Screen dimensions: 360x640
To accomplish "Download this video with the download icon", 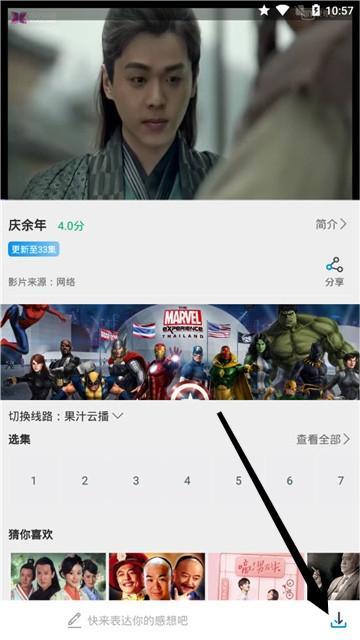I will point(338,620).
